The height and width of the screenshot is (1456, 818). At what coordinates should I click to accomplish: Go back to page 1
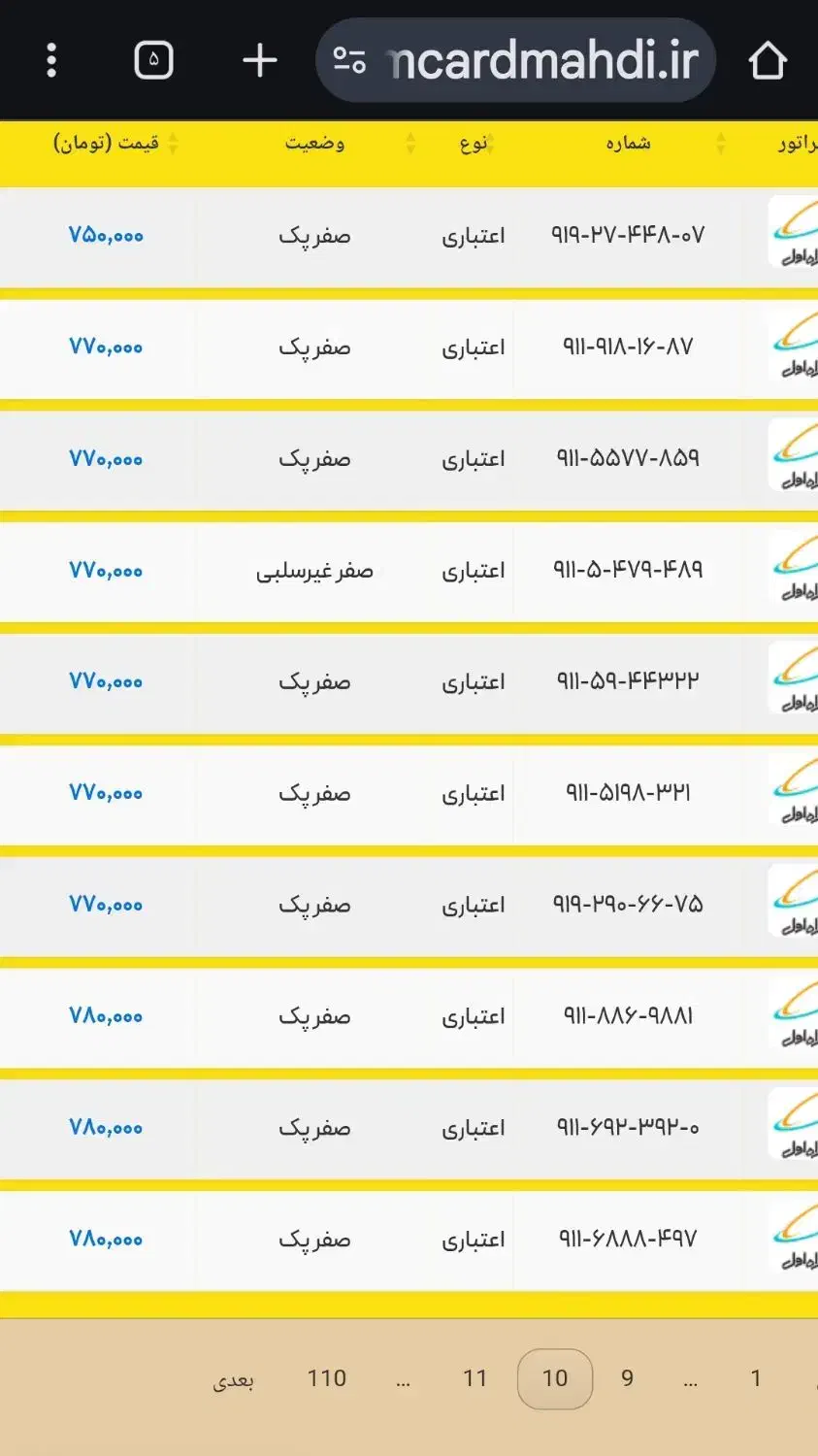click(756, 1377)
